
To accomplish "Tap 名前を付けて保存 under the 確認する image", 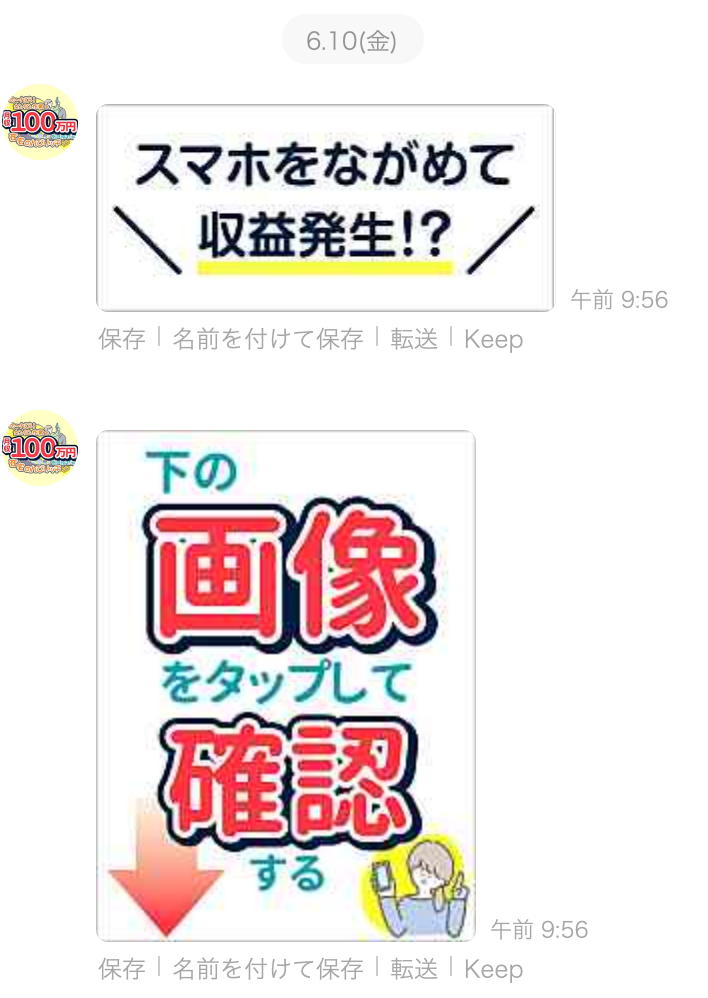I will point(267,968).
